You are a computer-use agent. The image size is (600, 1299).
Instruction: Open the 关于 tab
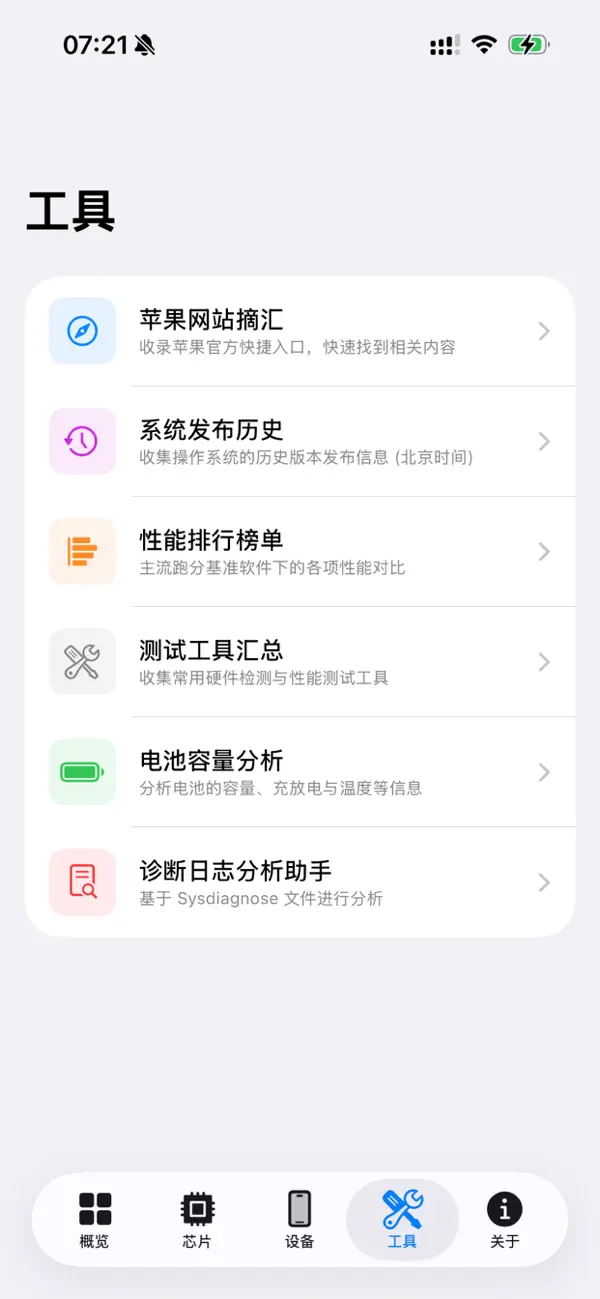click(x=505, y=1220)
